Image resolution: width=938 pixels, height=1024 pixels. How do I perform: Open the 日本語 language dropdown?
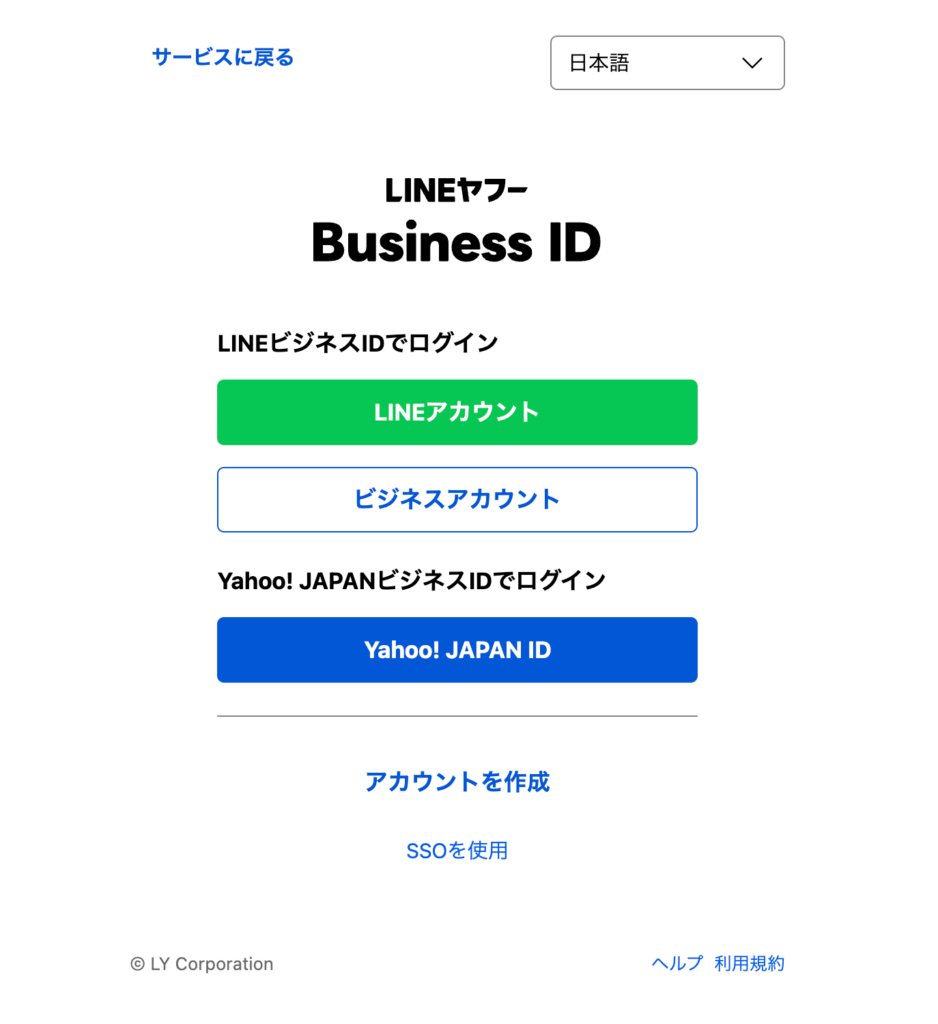point(667,63)
